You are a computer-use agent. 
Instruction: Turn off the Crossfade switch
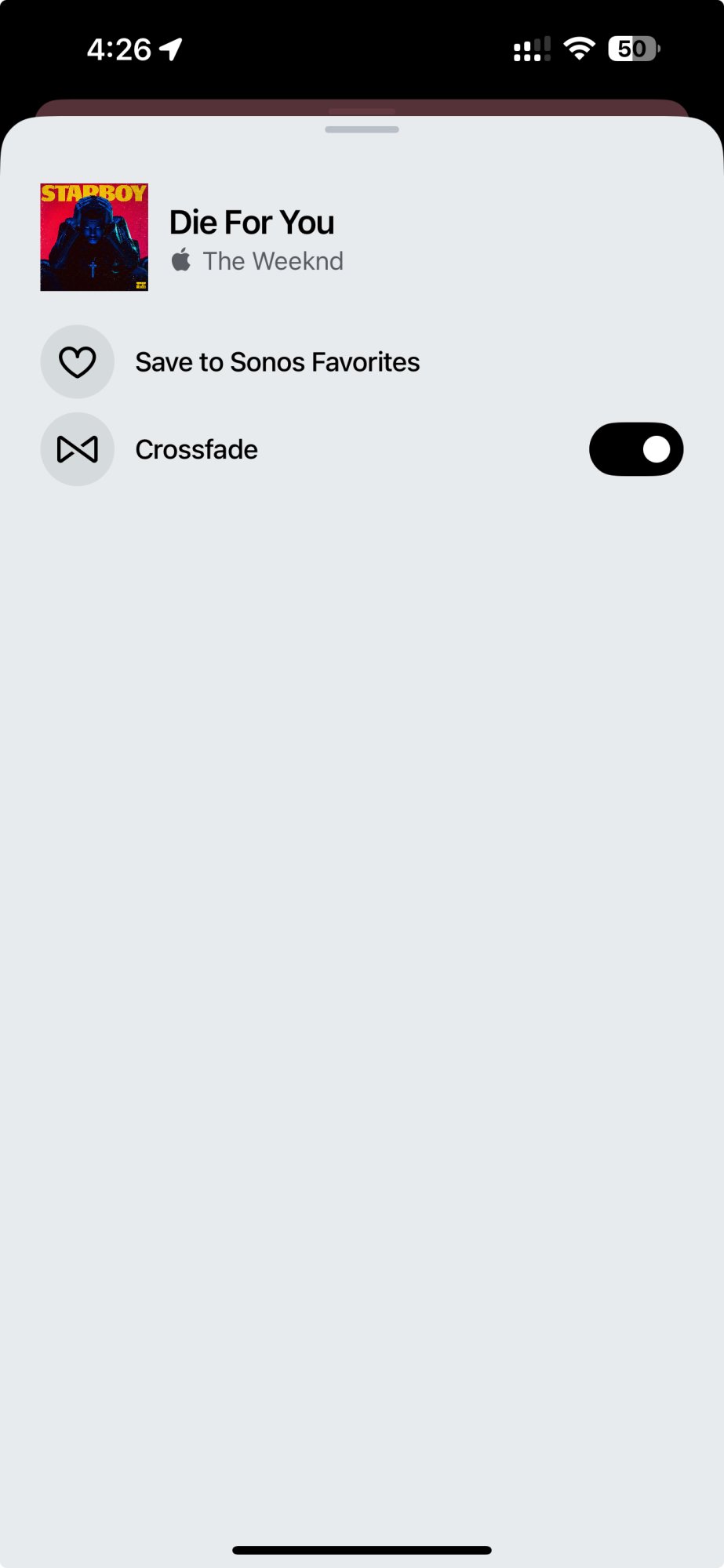point(635,449)
